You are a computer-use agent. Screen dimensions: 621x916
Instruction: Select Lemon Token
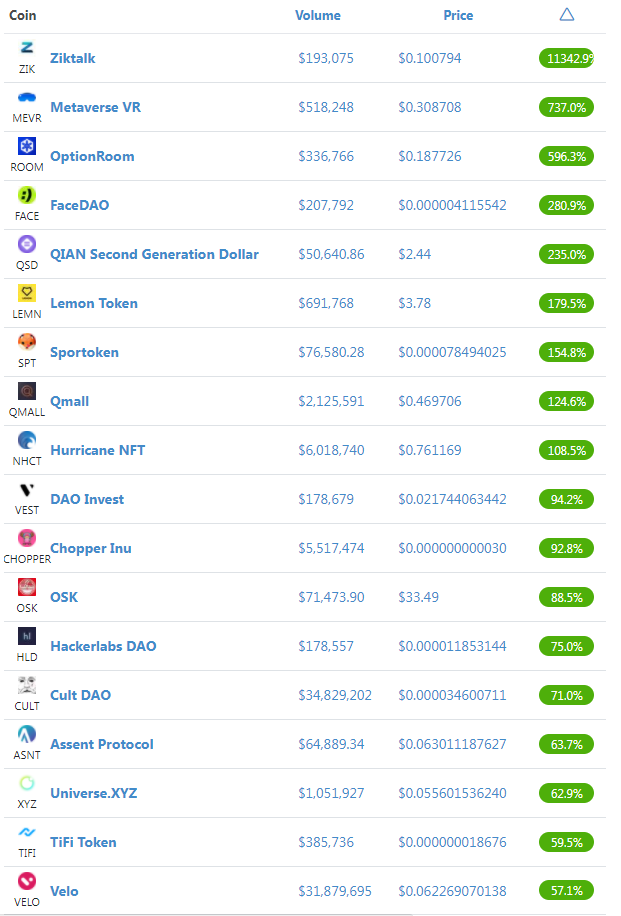coord(94,304)
